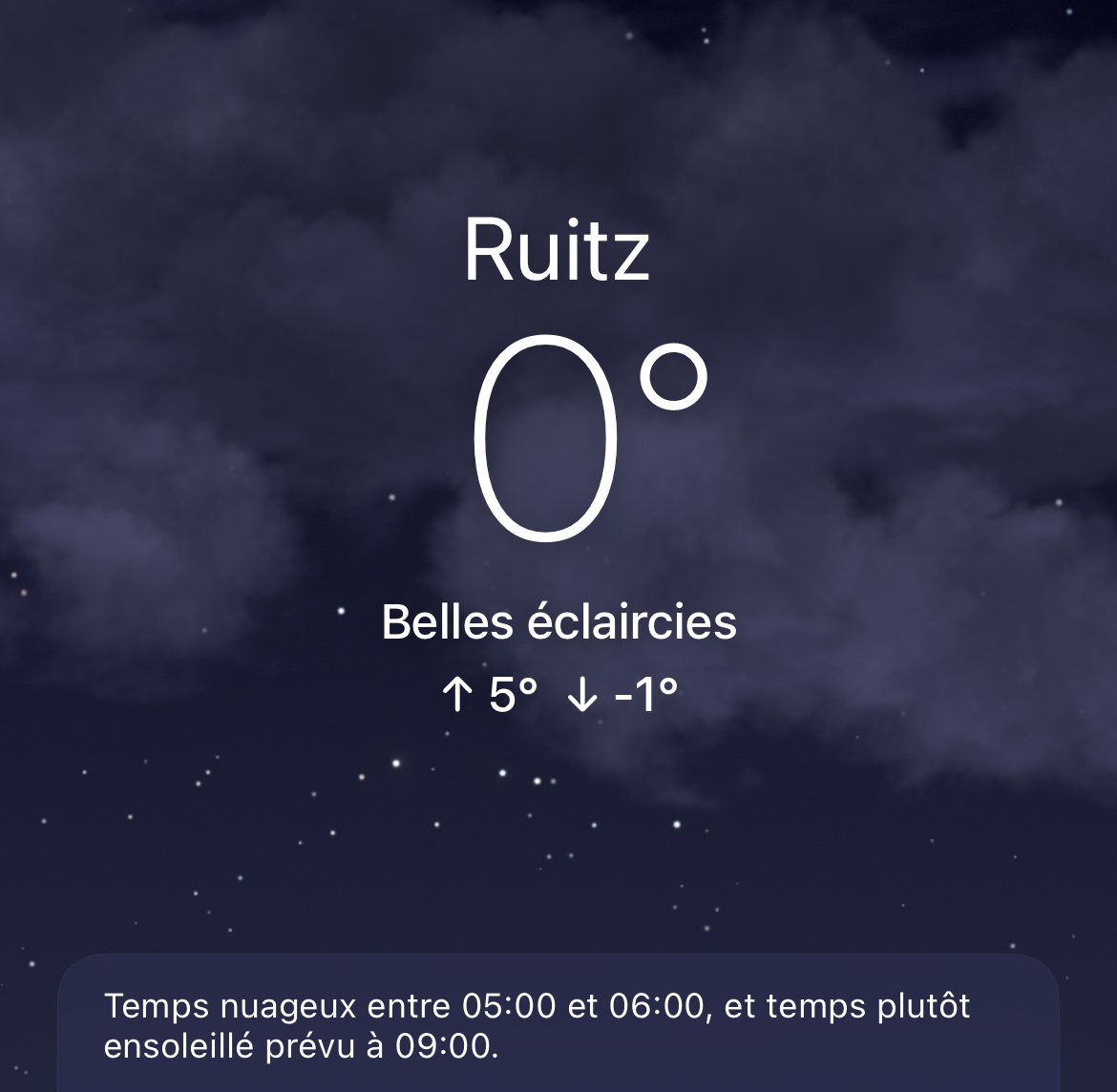
Task: Open the hourly forecast card about cloudy weather
Action: click(x=558, y=1026)
